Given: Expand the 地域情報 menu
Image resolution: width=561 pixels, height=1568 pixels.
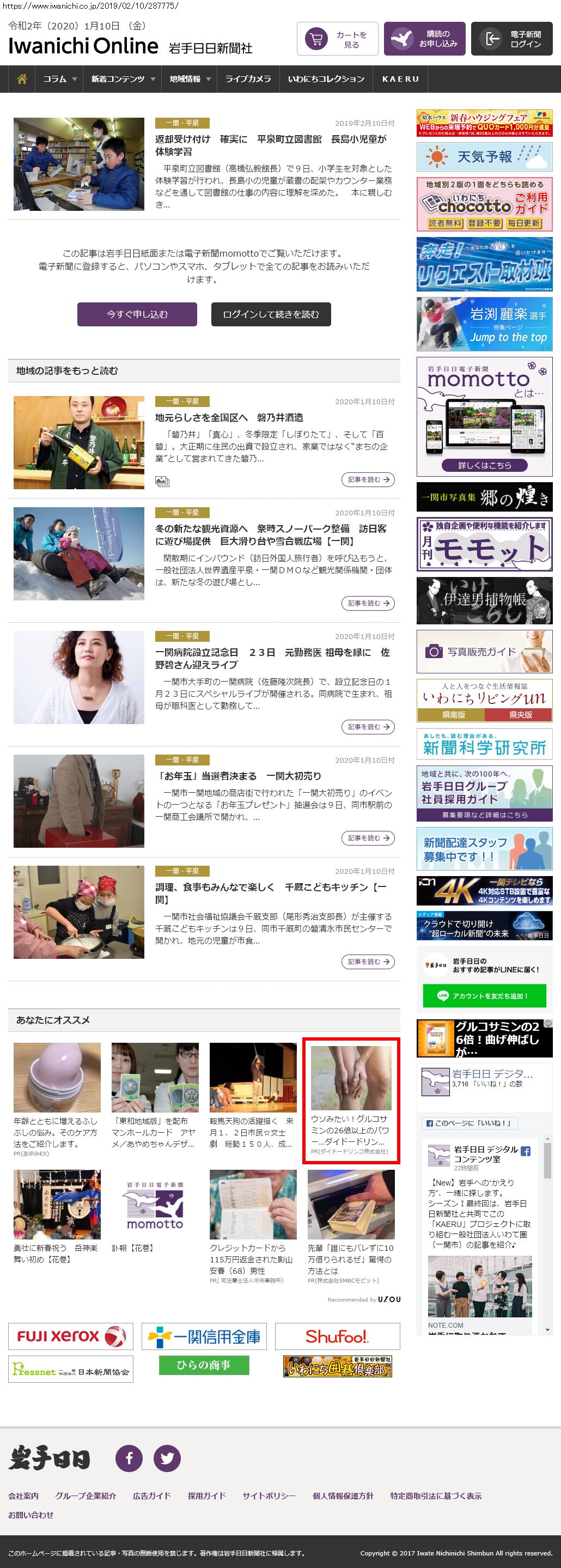Looking at the screenshot, I should pos(190,79).
